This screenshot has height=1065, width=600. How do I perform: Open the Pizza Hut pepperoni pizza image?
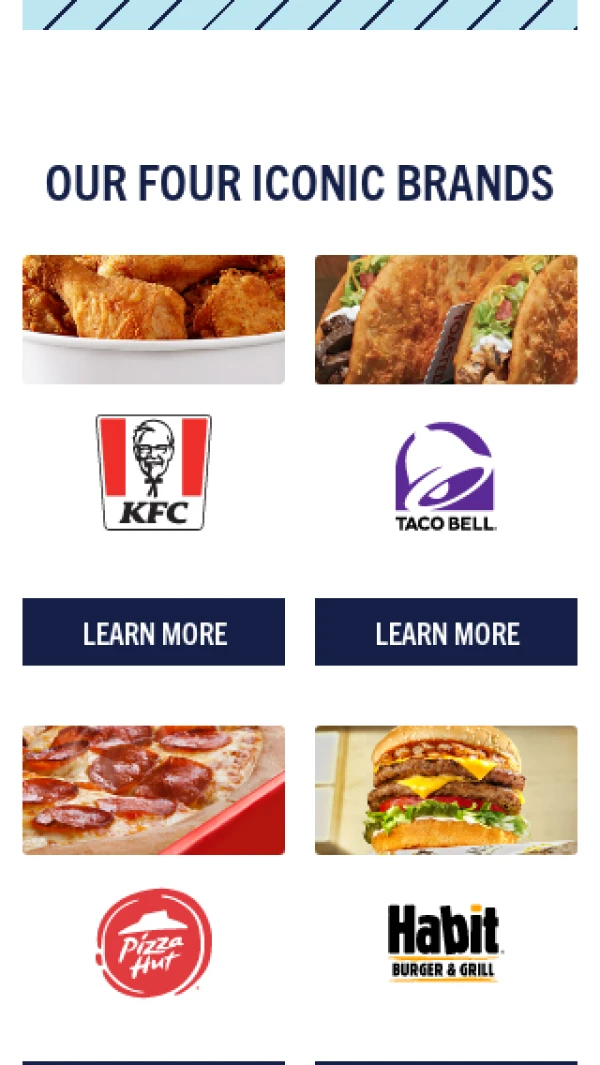tap(153, 790)
